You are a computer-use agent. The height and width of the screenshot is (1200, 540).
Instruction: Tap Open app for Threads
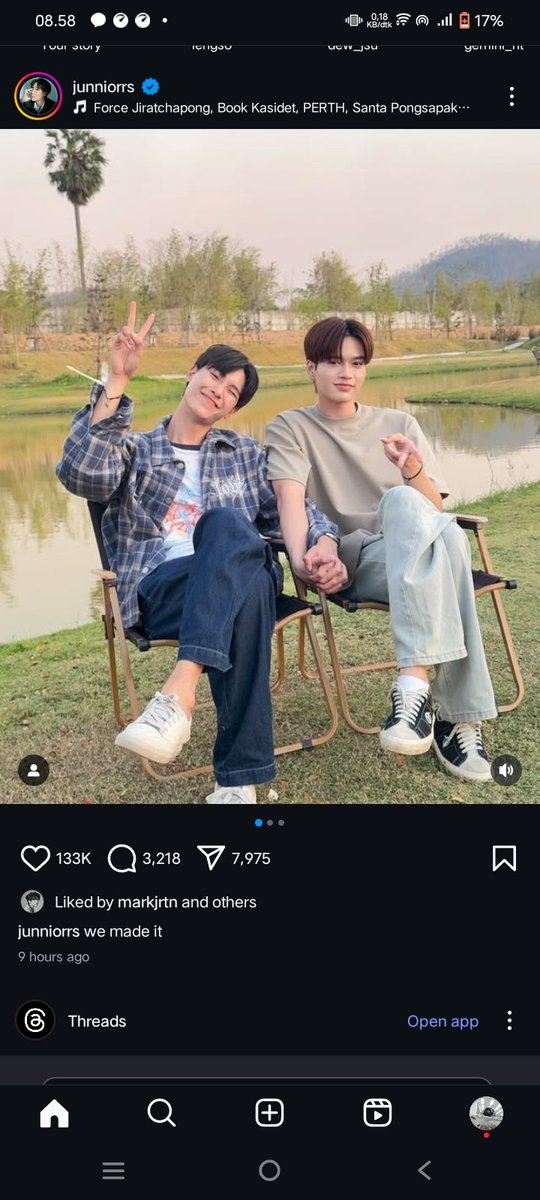tap(443, 1021)
